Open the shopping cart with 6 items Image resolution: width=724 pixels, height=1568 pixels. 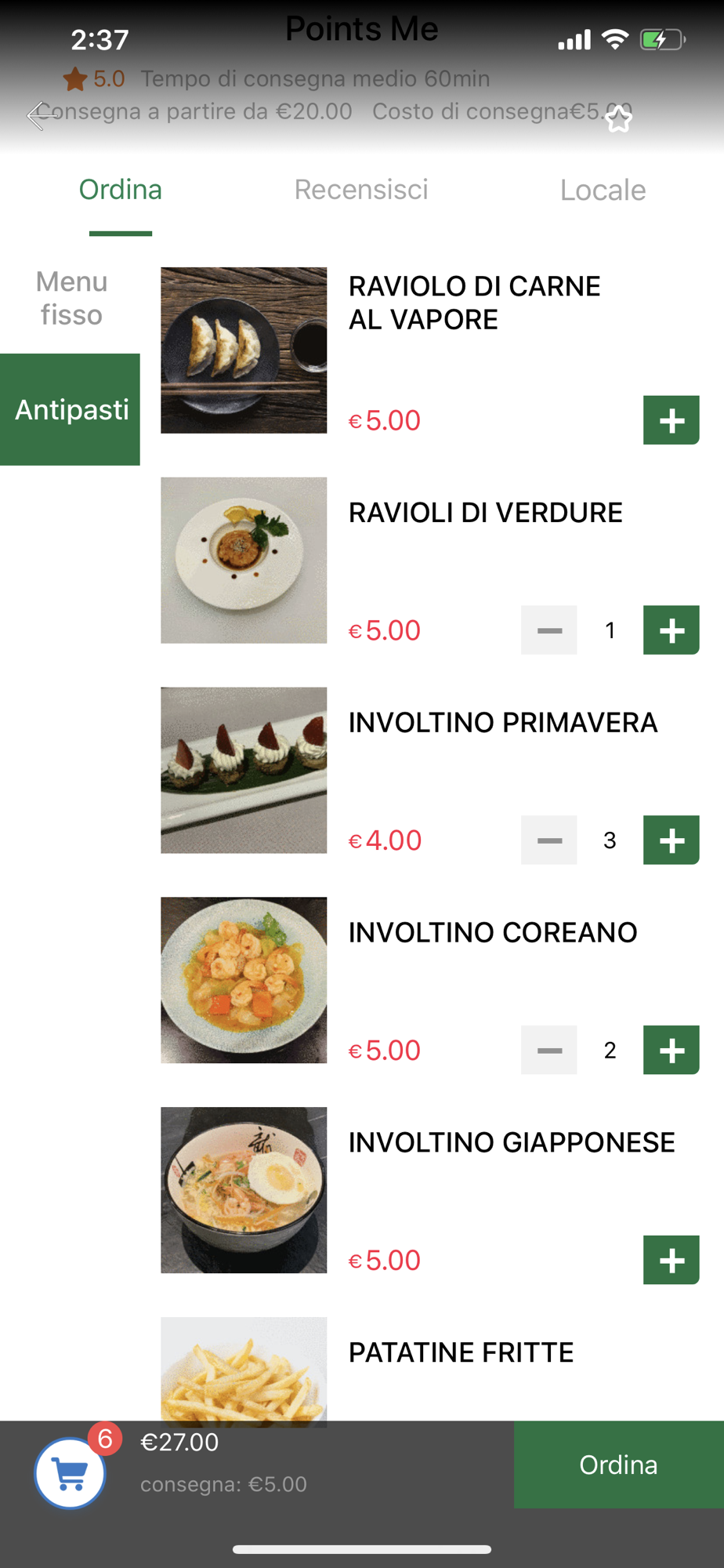[71, 1472]
